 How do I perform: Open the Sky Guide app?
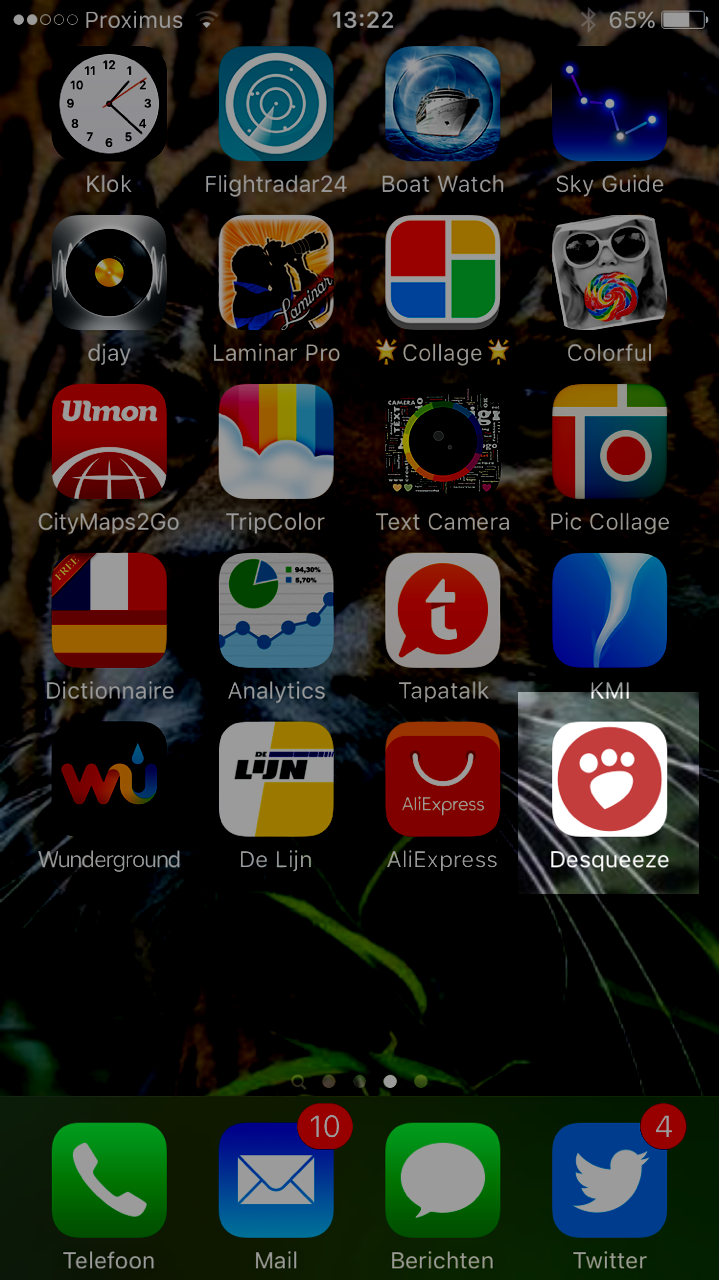(609, 103)
